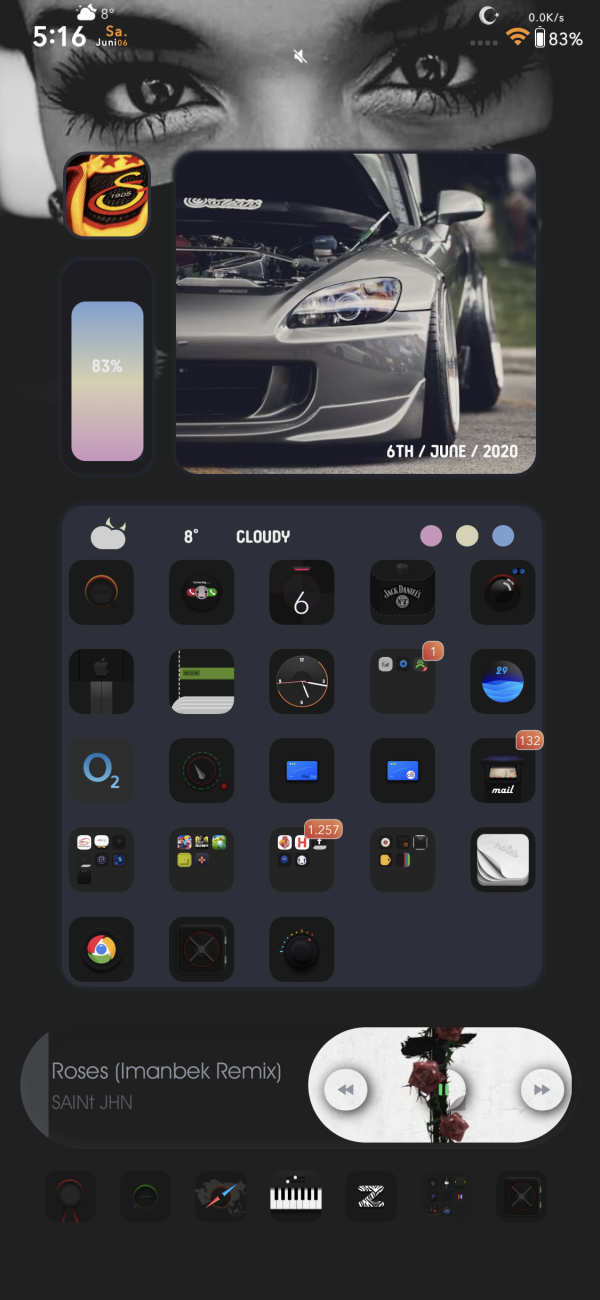Pause Roses (Imanbek Remix)

click(443, 1089)
